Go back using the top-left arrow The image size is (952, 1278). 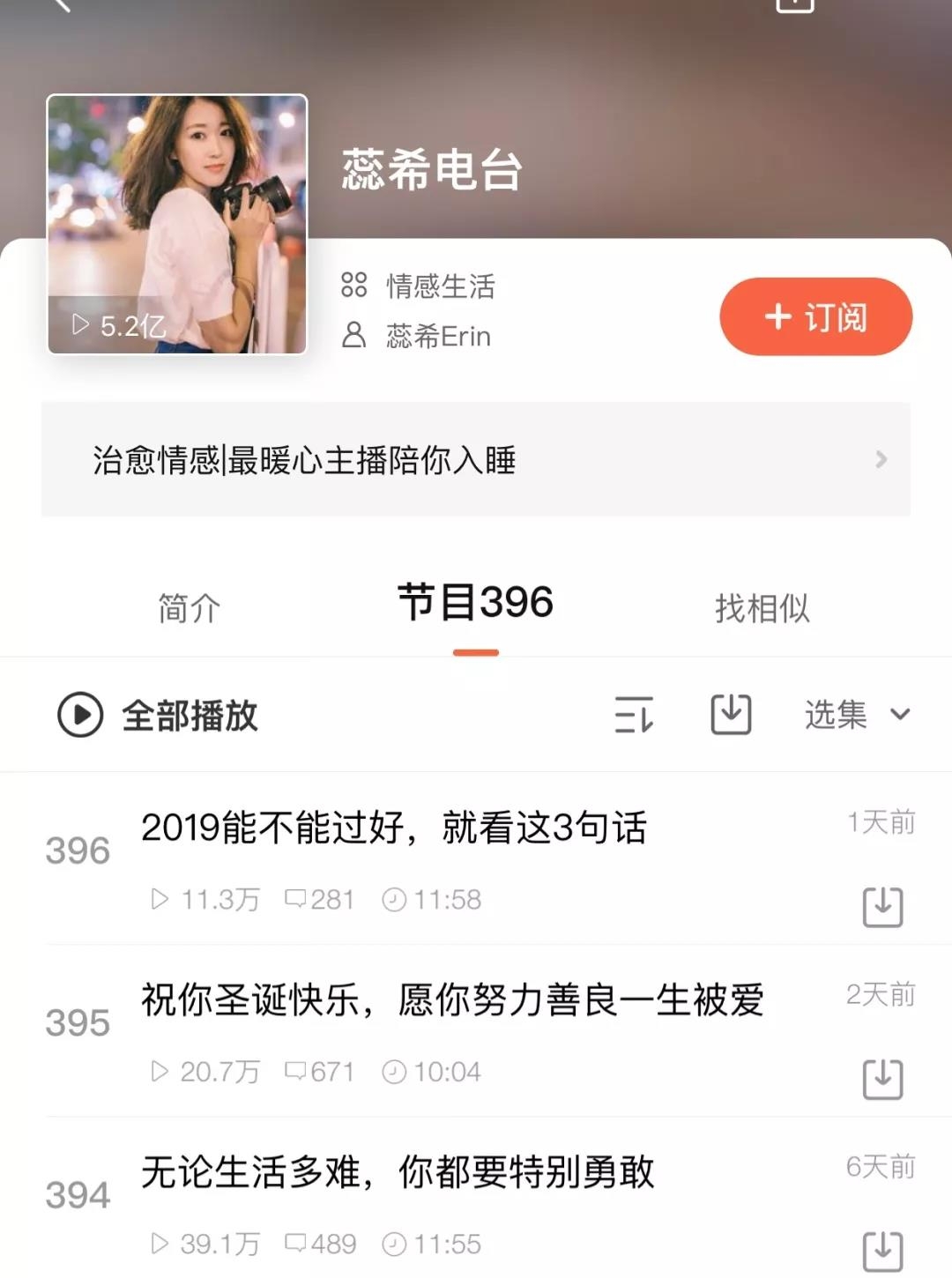tap(60, 4)
